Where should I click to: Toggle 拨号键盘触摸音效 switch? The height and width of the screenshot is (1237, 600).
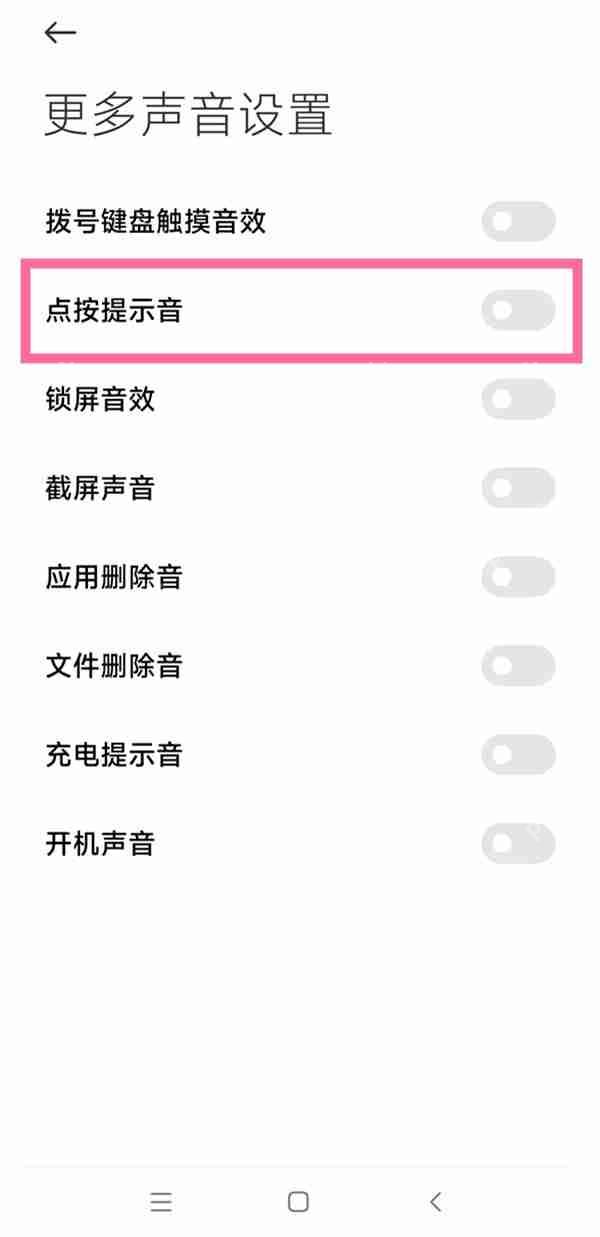[518, 221]
